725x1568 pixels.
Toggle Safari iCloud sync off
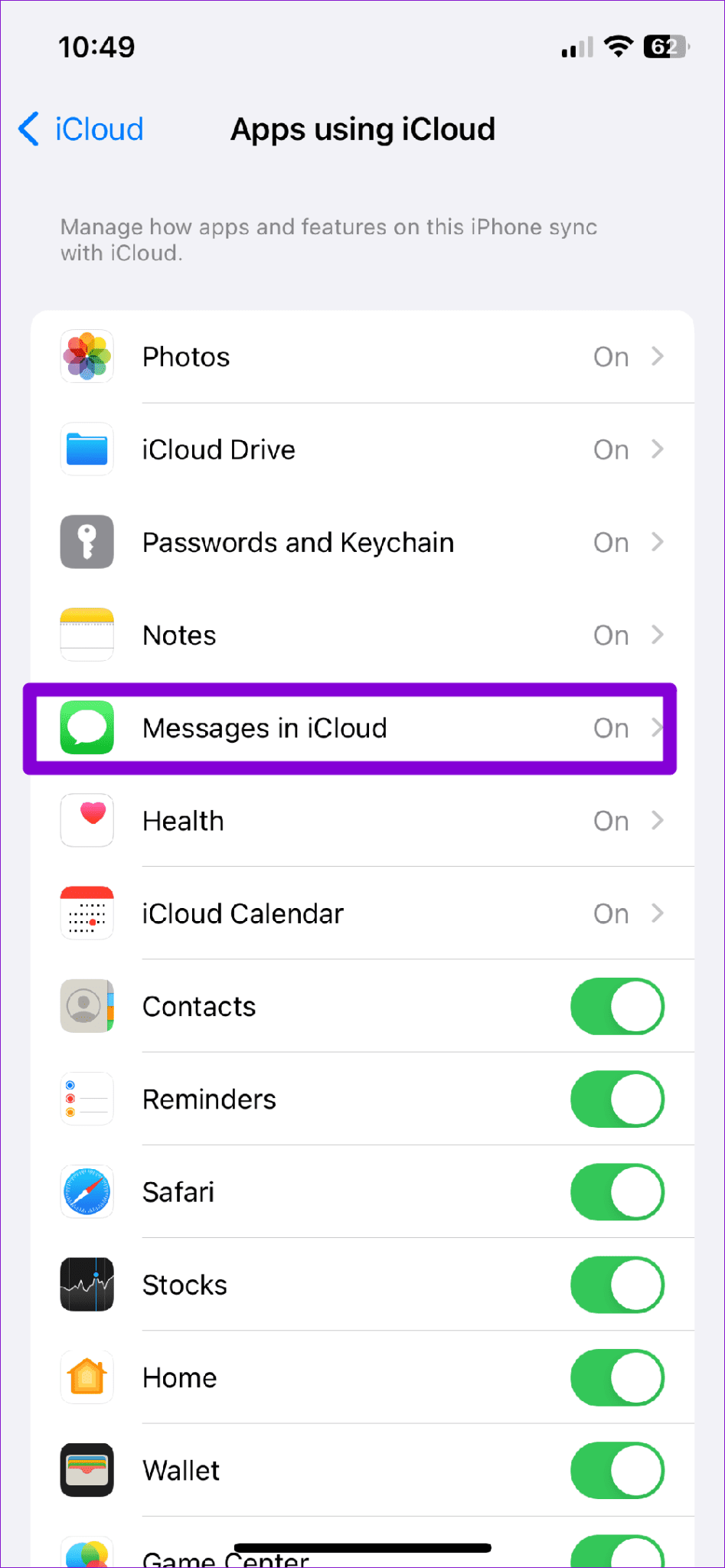(x=617, y=1192)
